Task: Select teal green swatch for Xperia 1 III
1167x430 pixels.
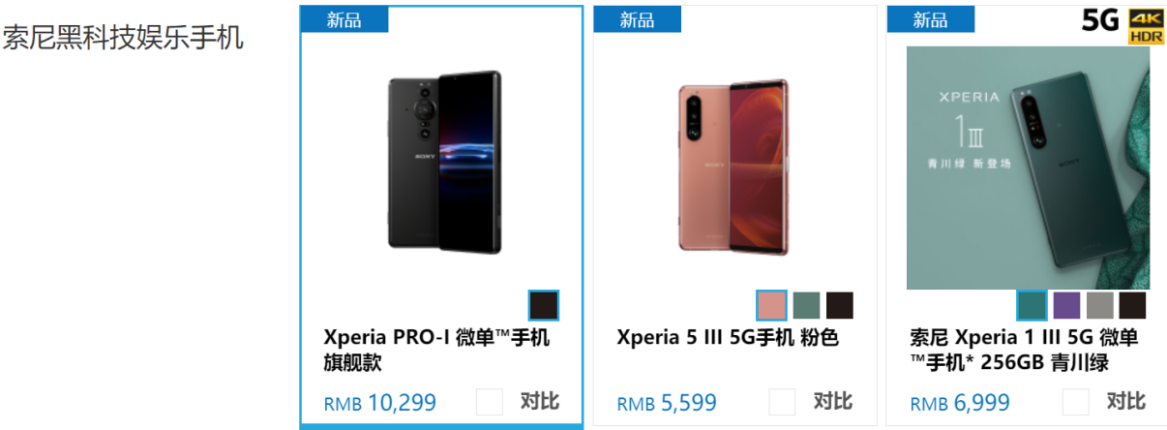Action: click(x=1031, y=305)
